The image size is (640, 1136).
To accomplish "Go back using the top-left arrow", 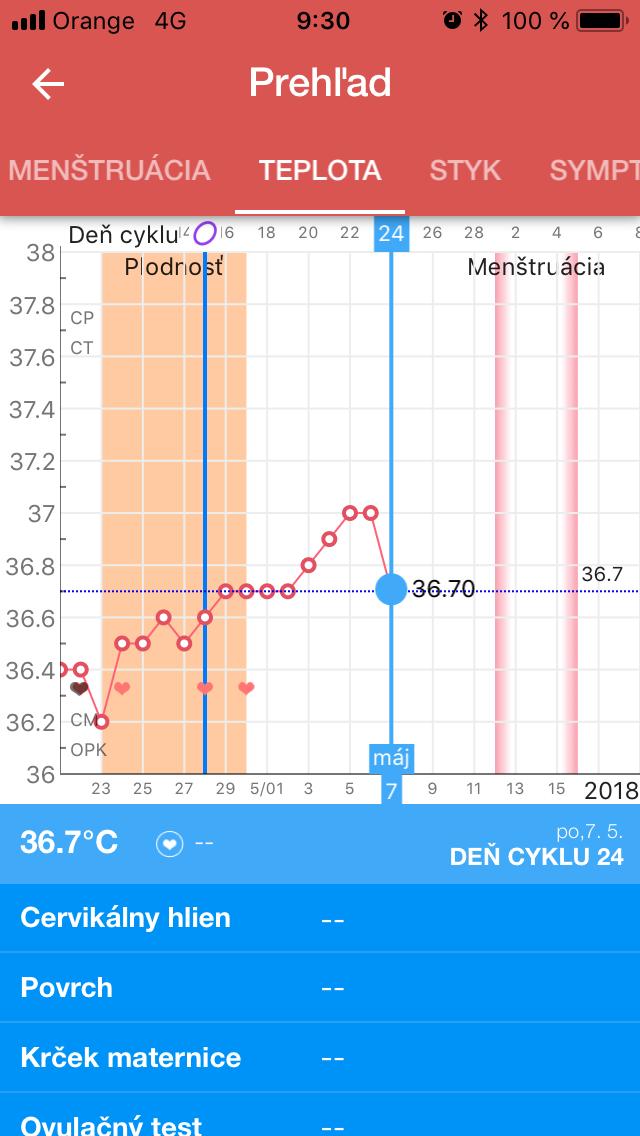I will 48,84.
